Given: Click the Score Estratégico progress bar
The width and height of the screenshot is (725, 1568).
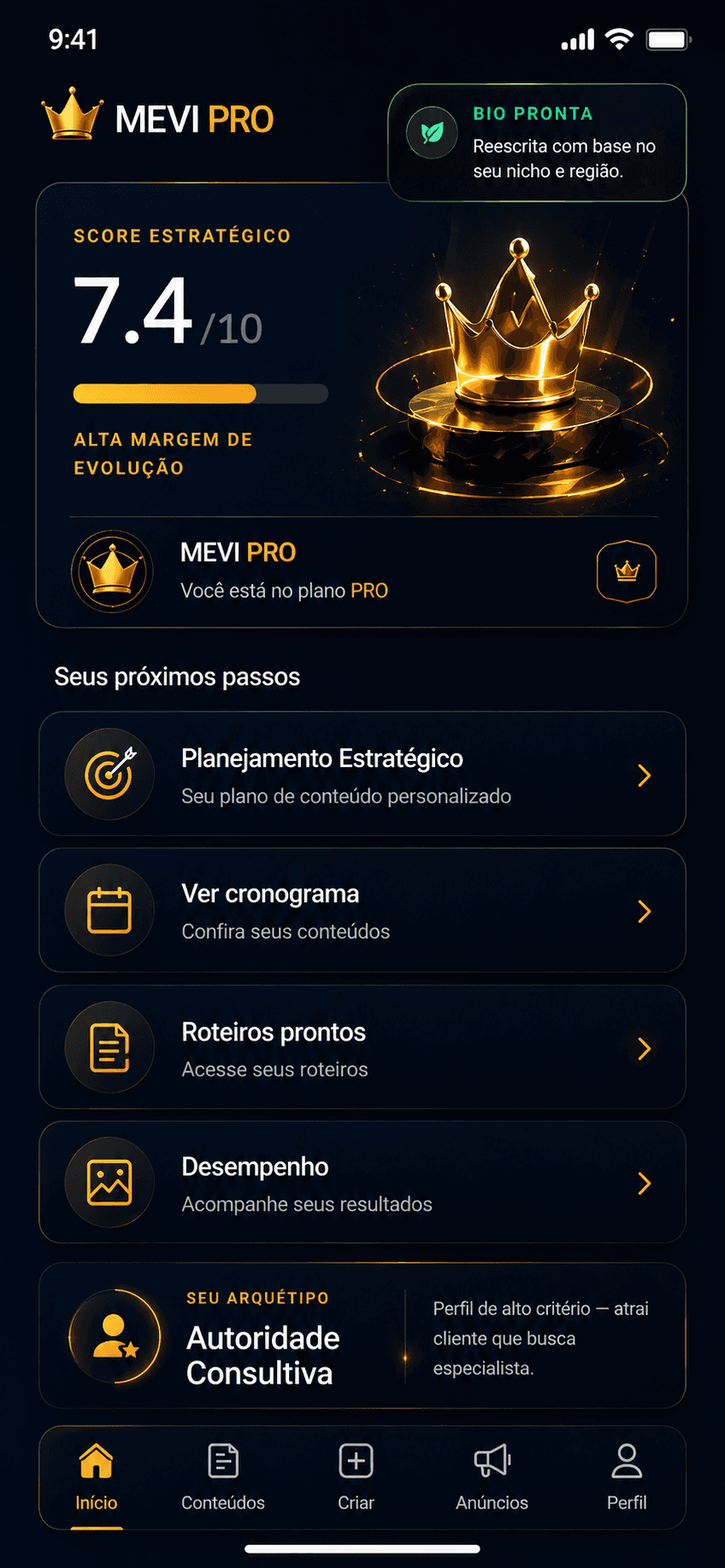Looking at the screenshot, I should (201, 394).
